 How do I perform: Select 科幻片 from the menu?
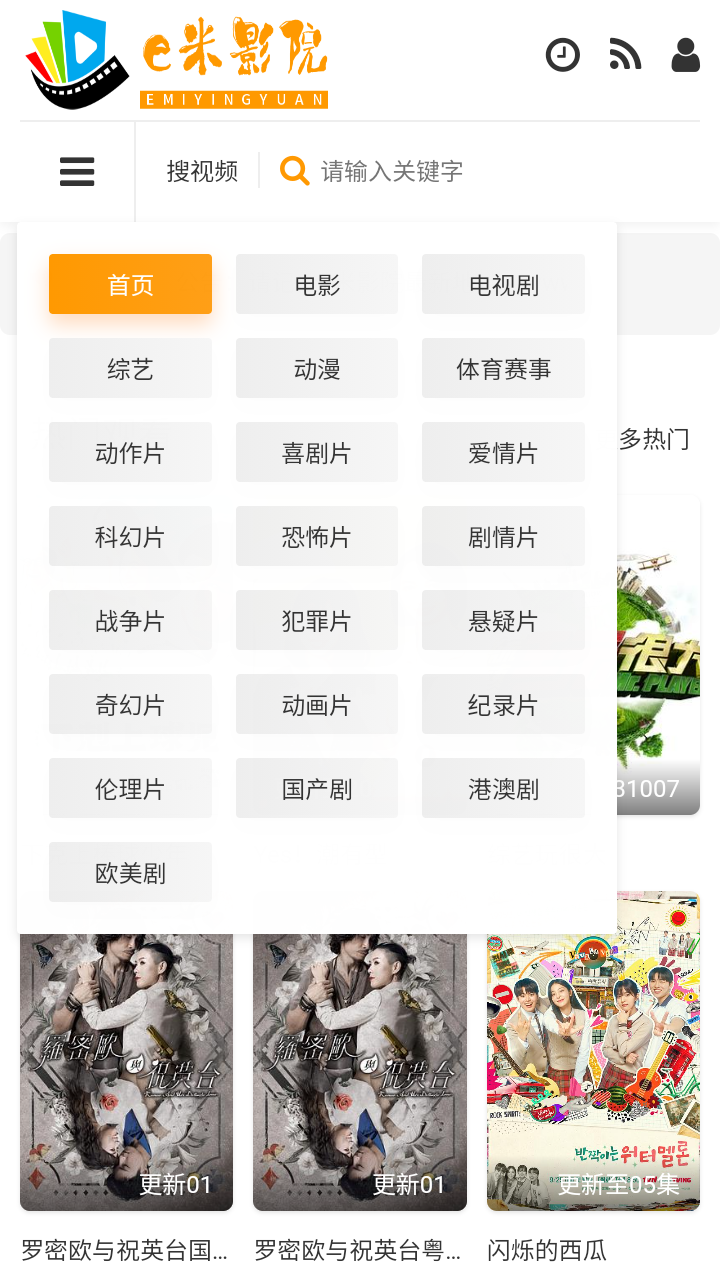tap(130, 537)
